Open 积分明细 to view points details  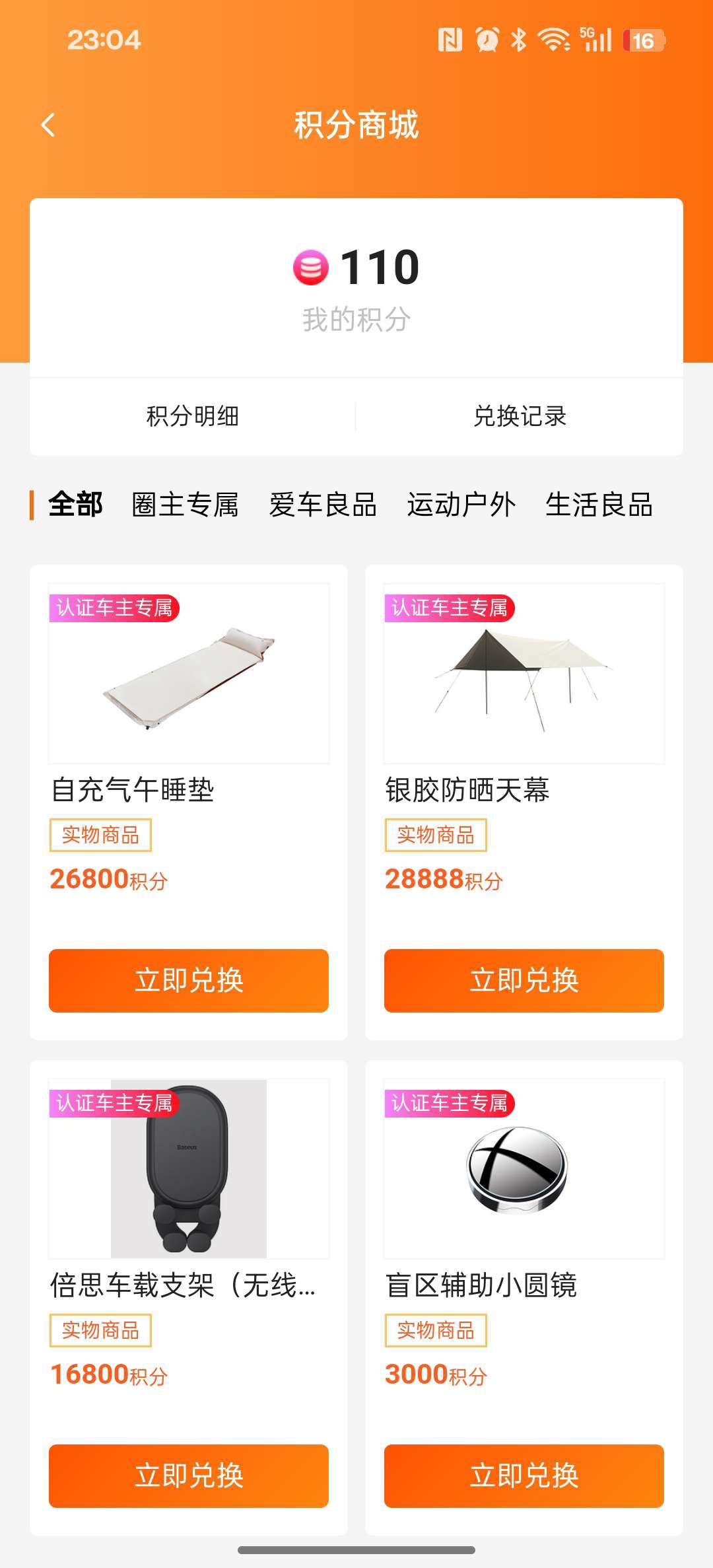click(x=191, y=415)
